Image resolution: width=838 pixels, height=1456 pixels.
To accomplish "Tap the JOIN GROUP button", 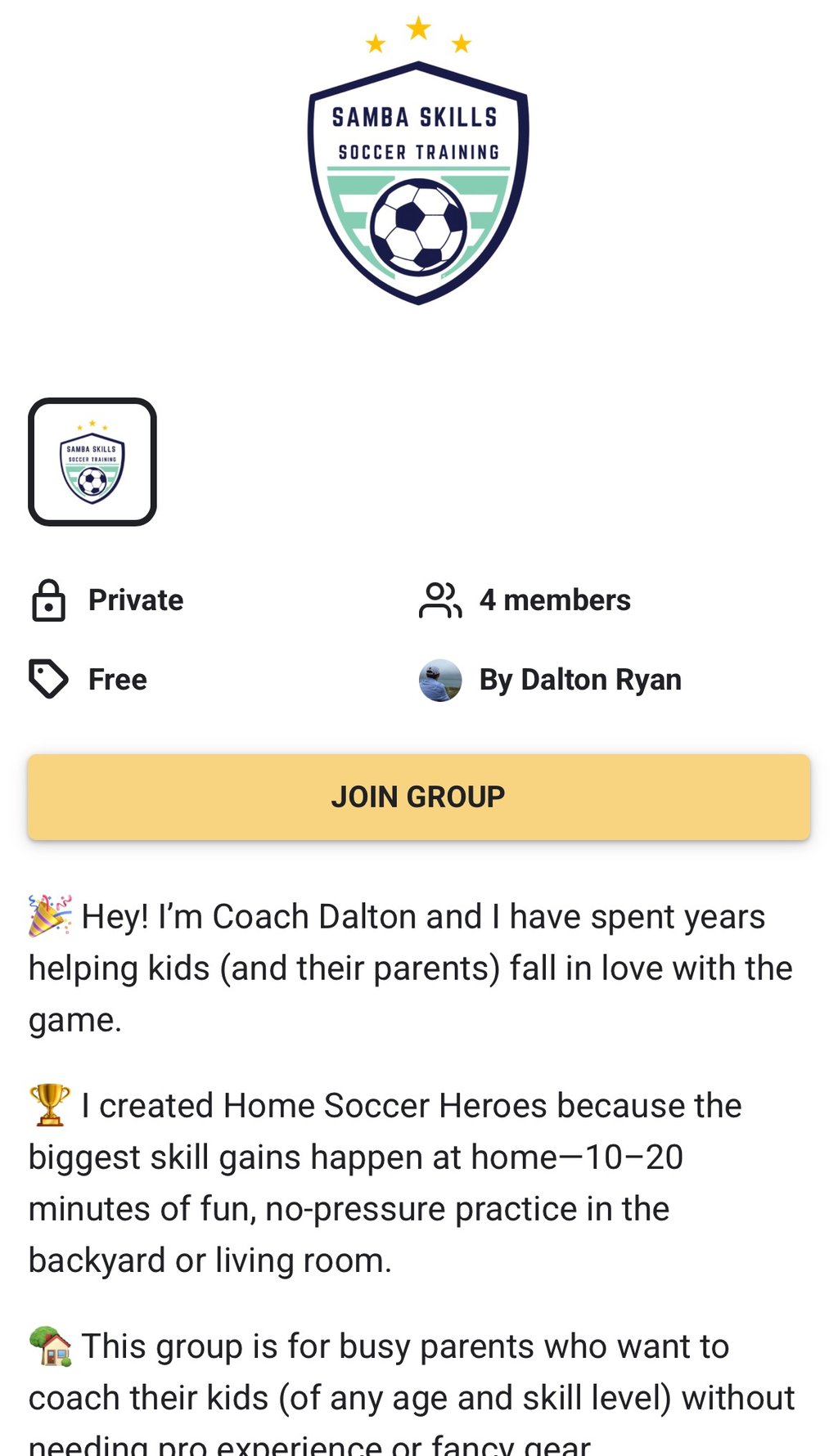I will tap(418, 797).
